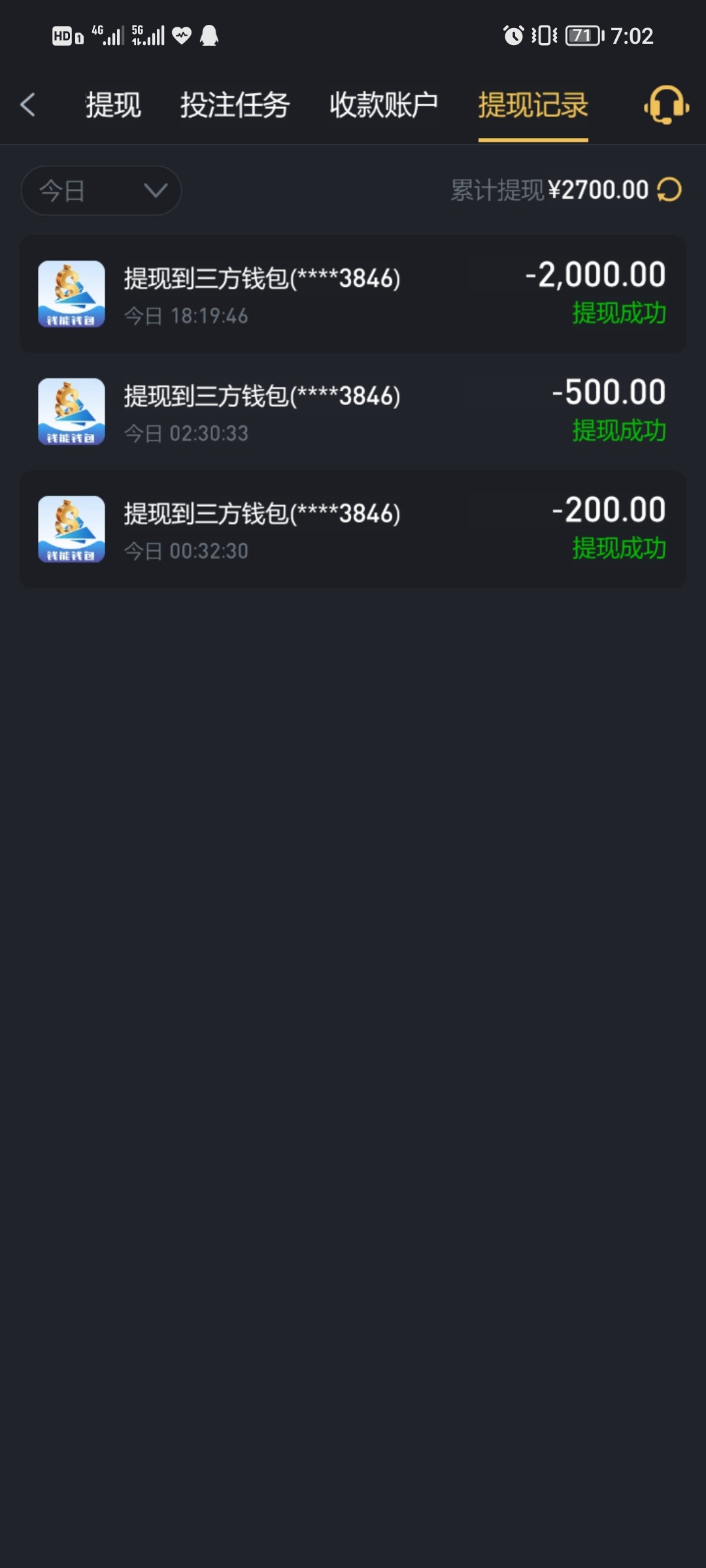Refresh the 累计提现 total
Screen dimensions: 706x1568
tap(669, 190)
